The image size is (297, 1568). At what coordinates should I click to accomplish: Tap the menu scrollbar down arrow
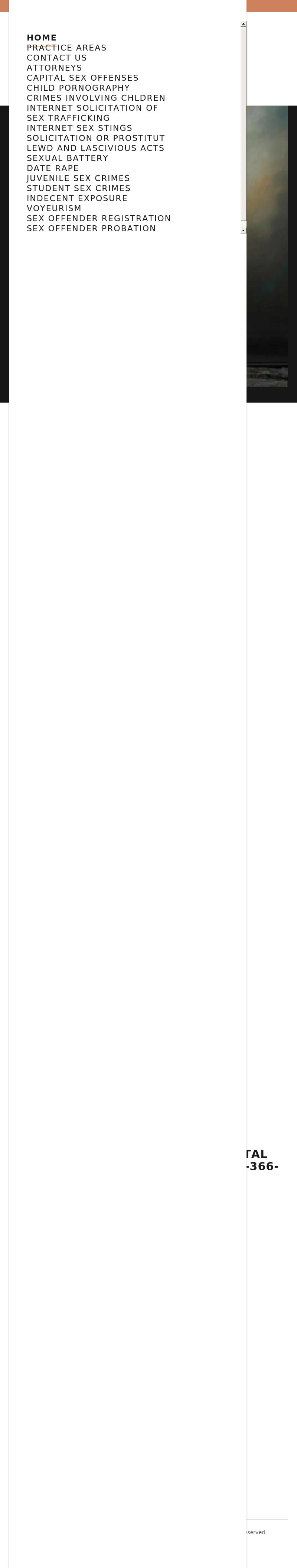pos(244,230)
